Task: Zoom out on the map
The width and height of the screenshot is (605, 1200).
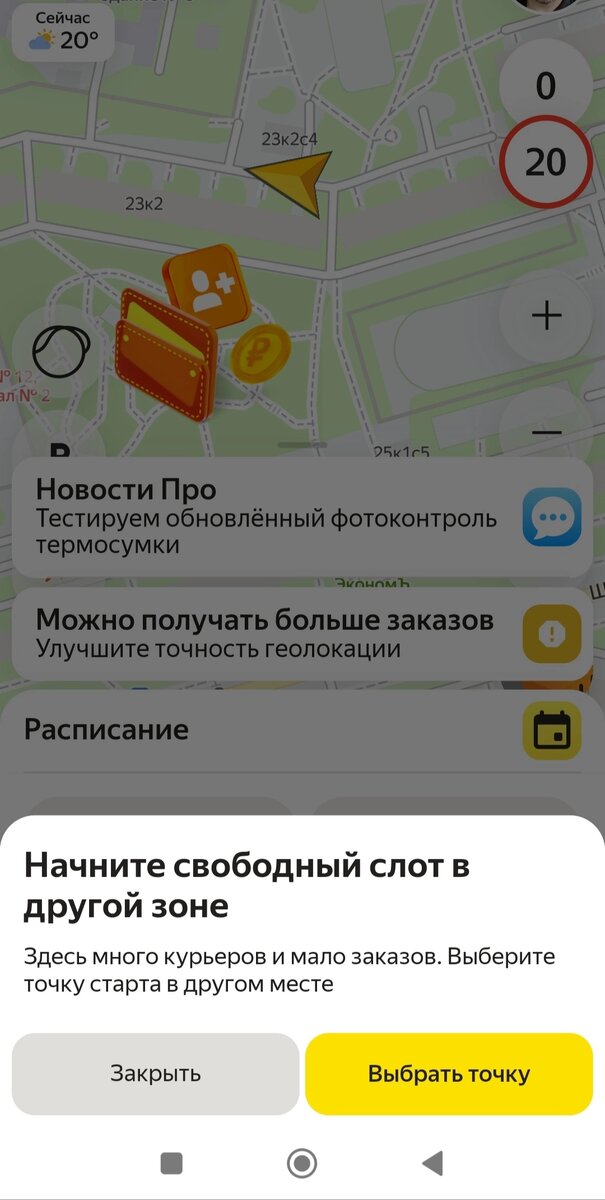Action: [546, 430]
